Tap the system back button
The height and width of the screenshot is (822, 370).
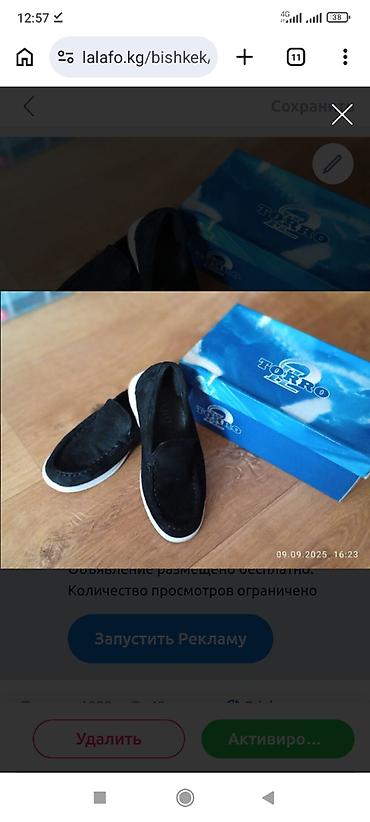268,798
